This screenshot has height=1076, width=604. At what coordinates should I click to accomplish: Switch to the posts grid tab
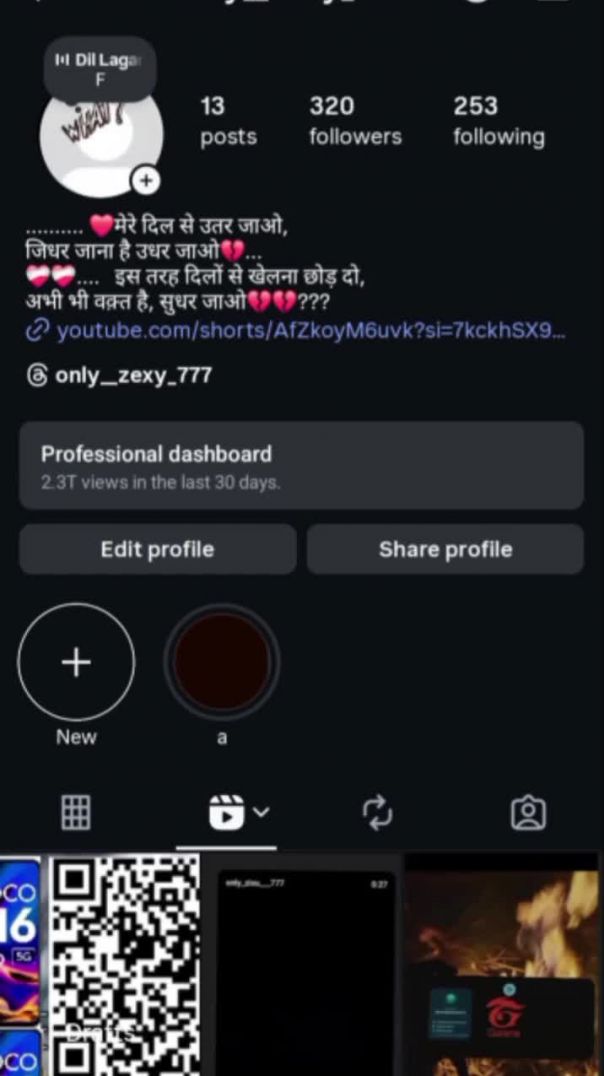[76, 812]
